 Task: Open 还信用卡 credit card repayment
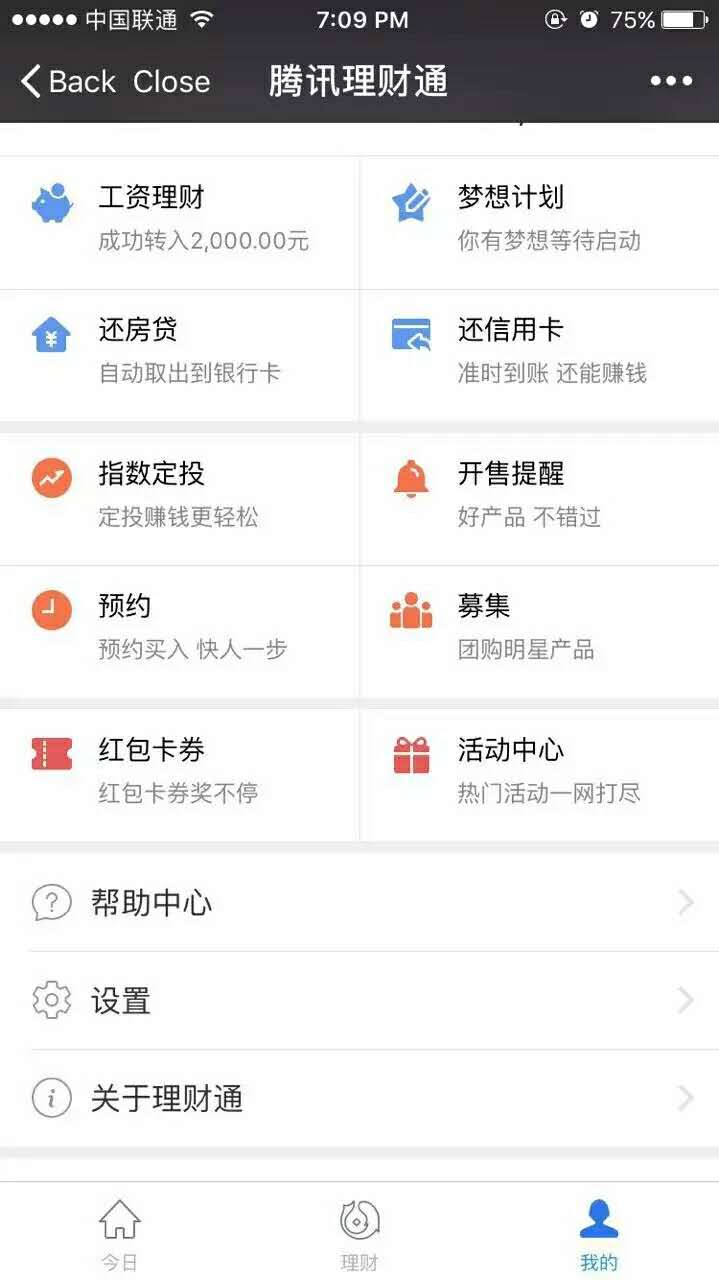pyautogui.click(x=540, y=355)
